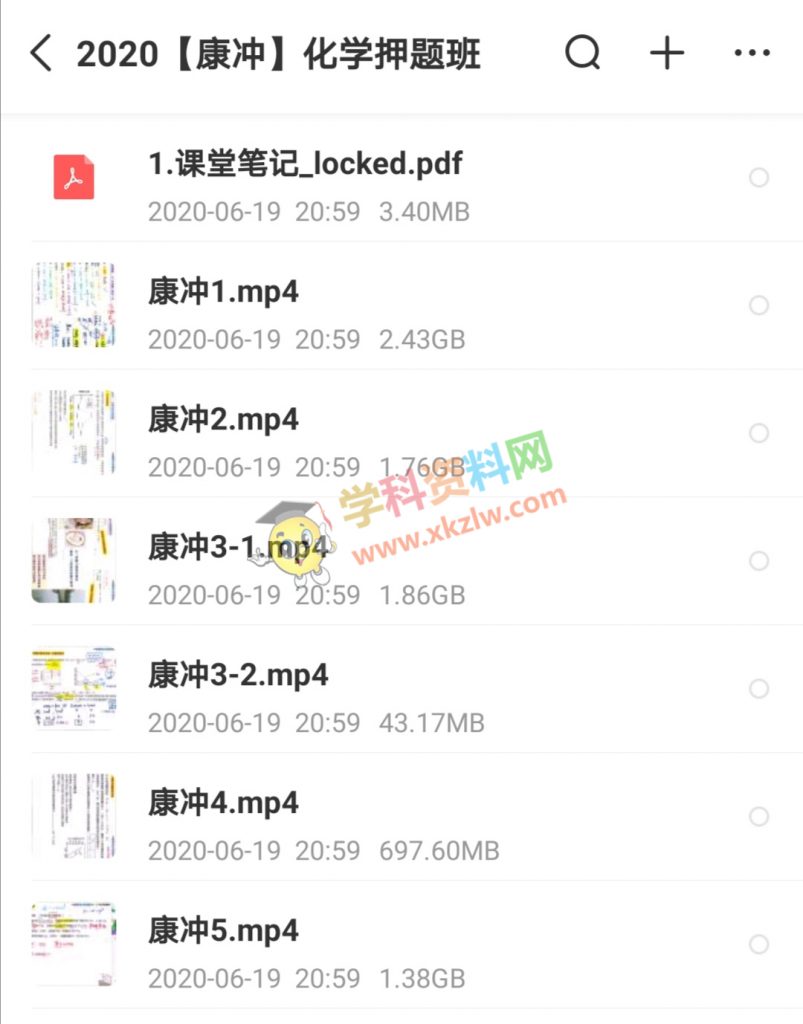
Task: Play the 康冲1.mp4 video
Action: pos(224,293)
